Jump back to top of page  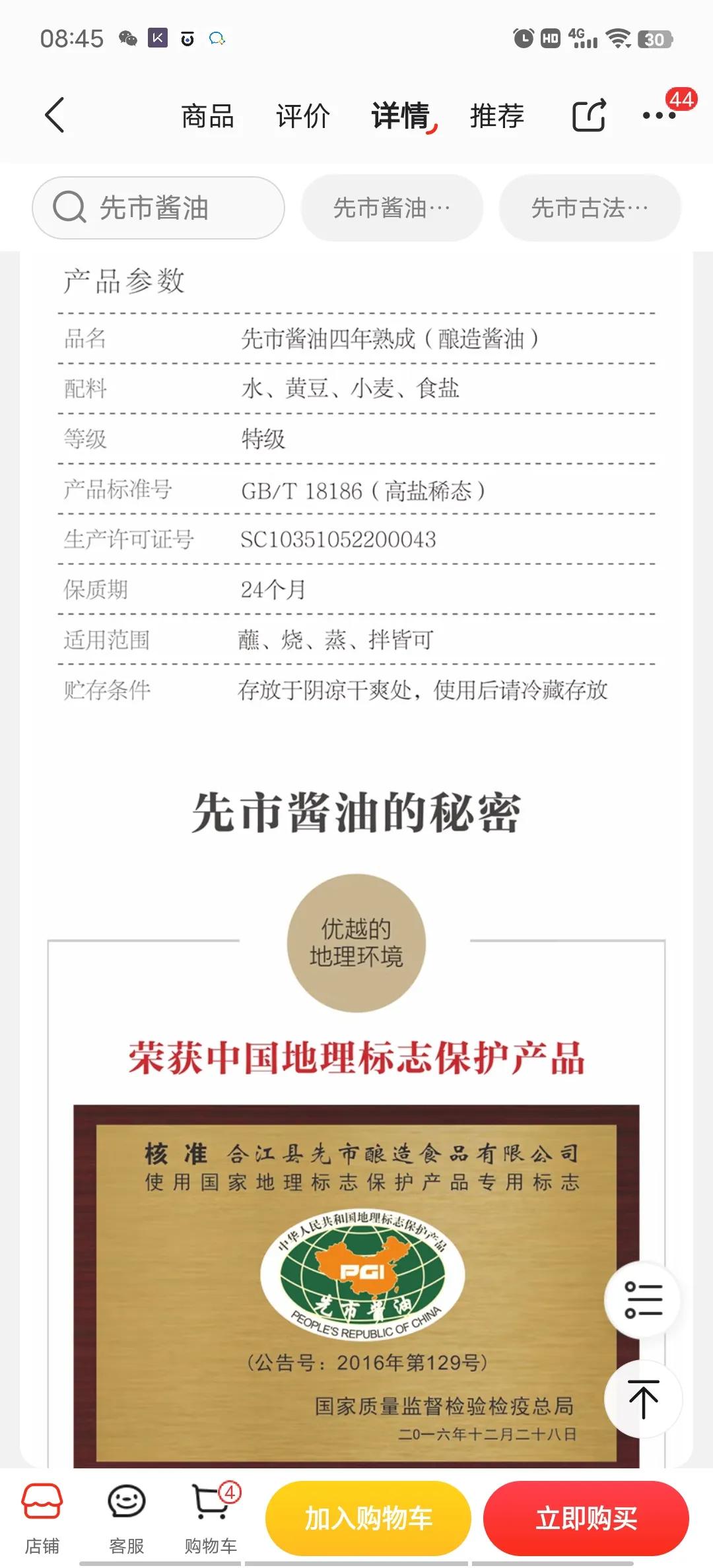click(x=643, y=1398)
